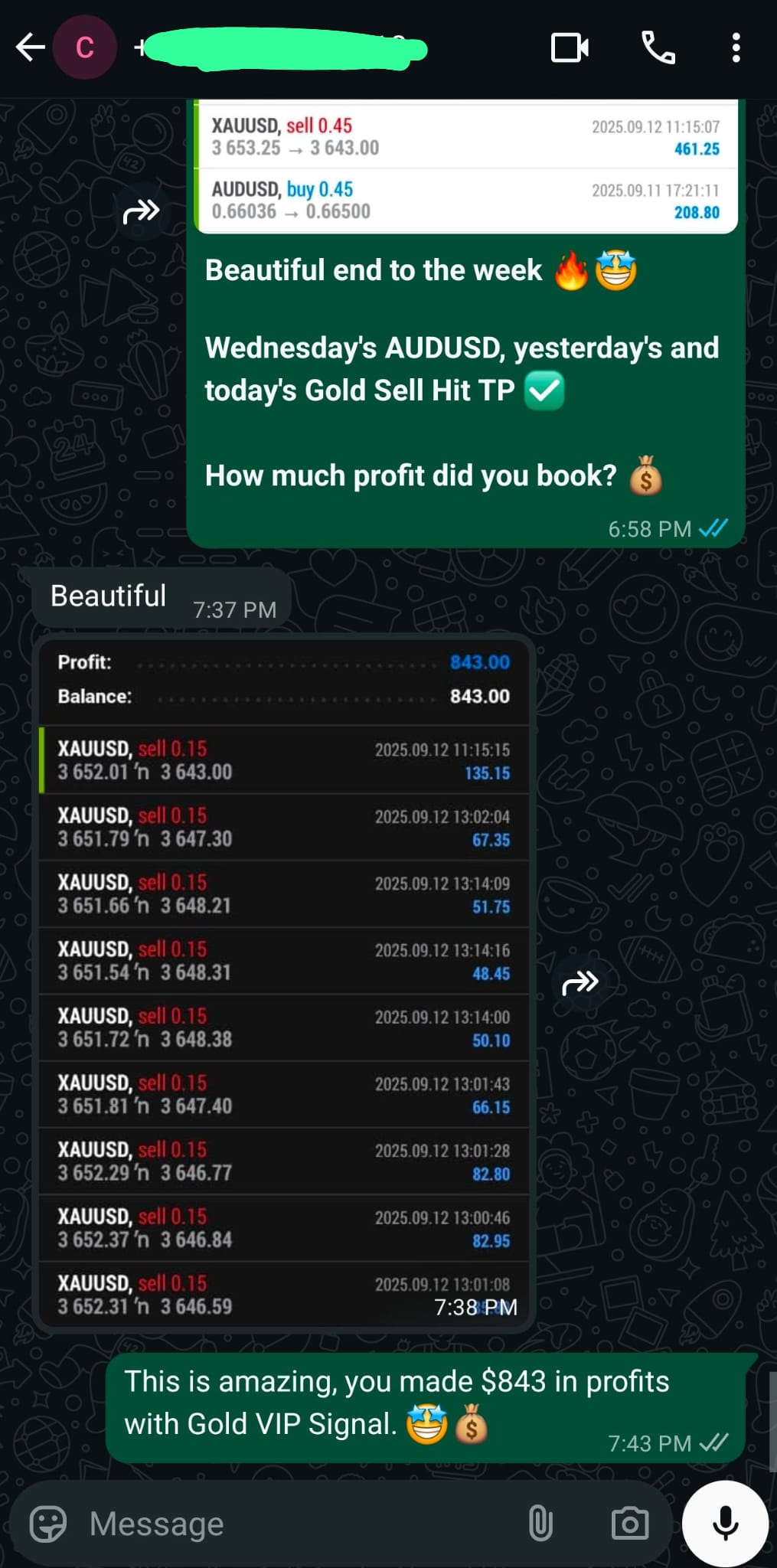
Task: Open the emoji picker
Action: pyautogui.click(x=48, y=1524)
